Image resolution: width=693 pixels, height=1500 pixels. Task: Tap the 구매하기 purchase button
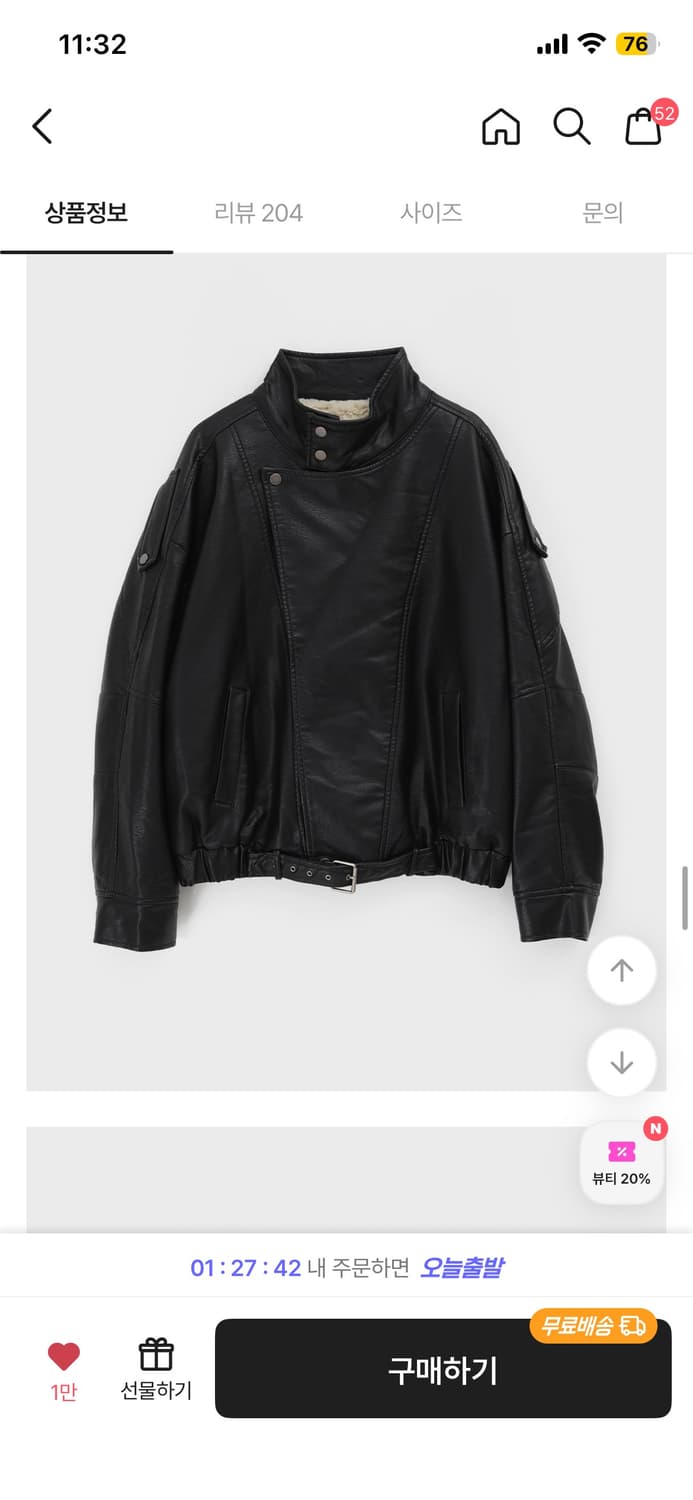(x=443, y=1368)
